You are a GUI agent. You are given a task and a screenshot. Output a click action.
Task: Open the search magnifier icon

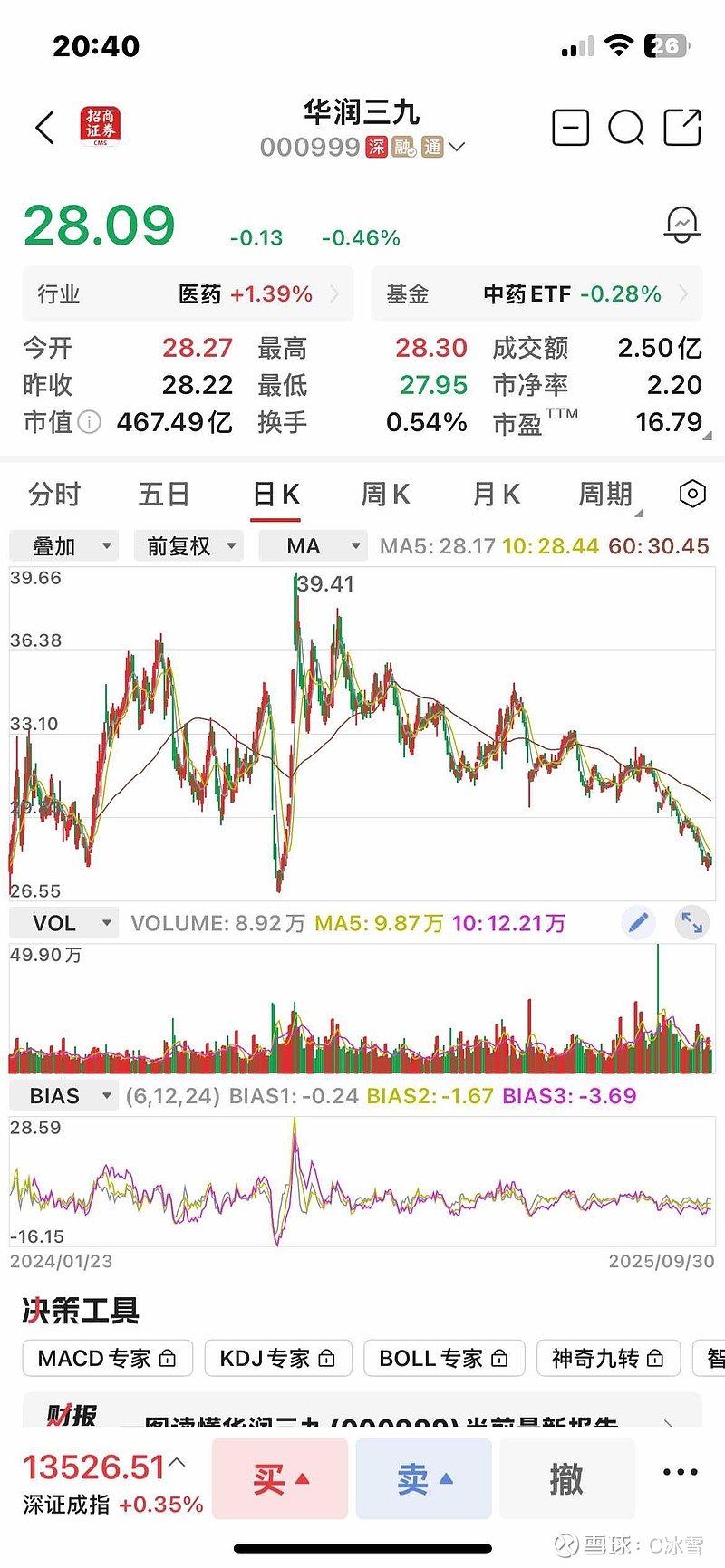[625, 128]
